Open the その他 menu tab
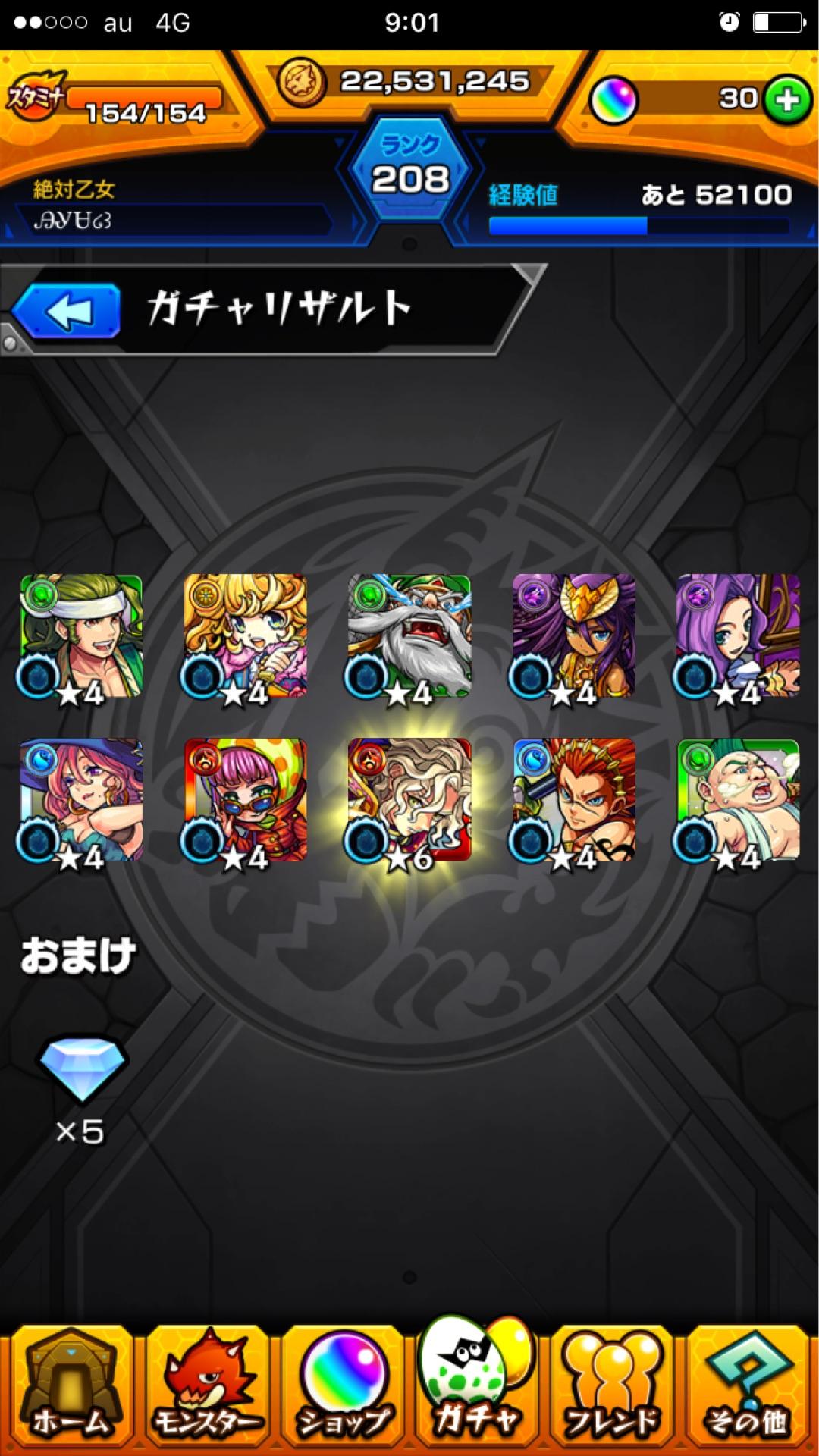The height and width of the screenshot is (1456, 819). pyautogui.click(x=748, y=1389)
